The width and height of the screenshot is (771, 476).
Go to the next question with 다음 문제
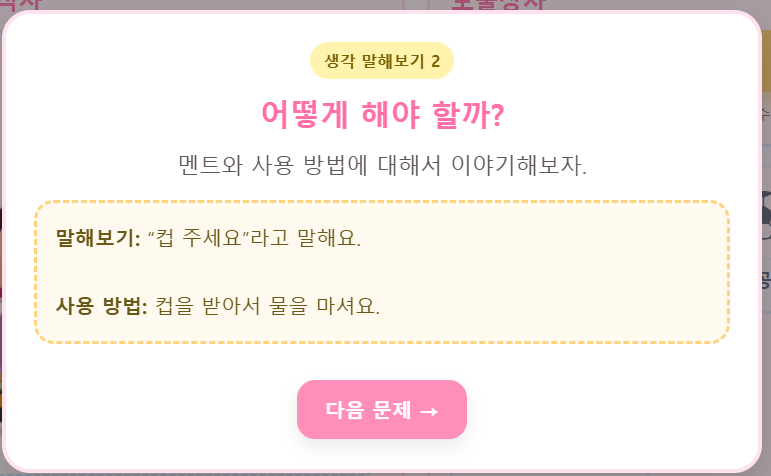click(382, 409)
